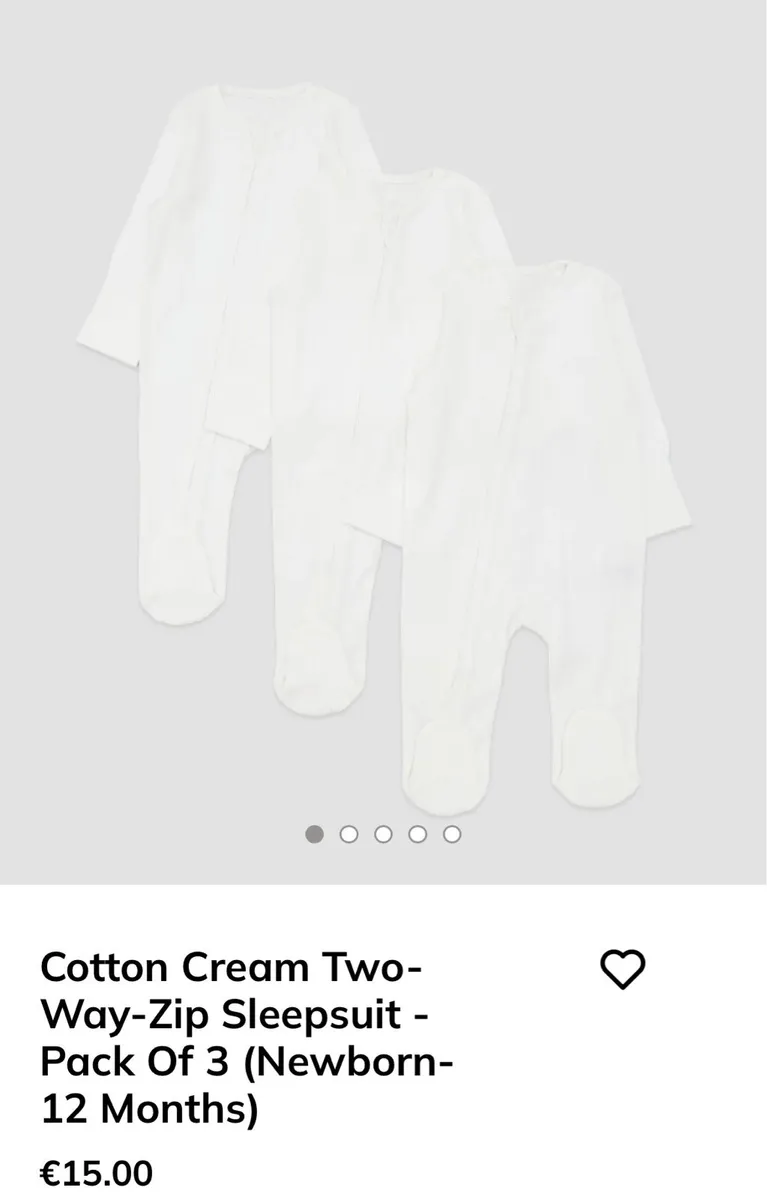
Task: Jump to the second image dot
Action: [349, 834]
